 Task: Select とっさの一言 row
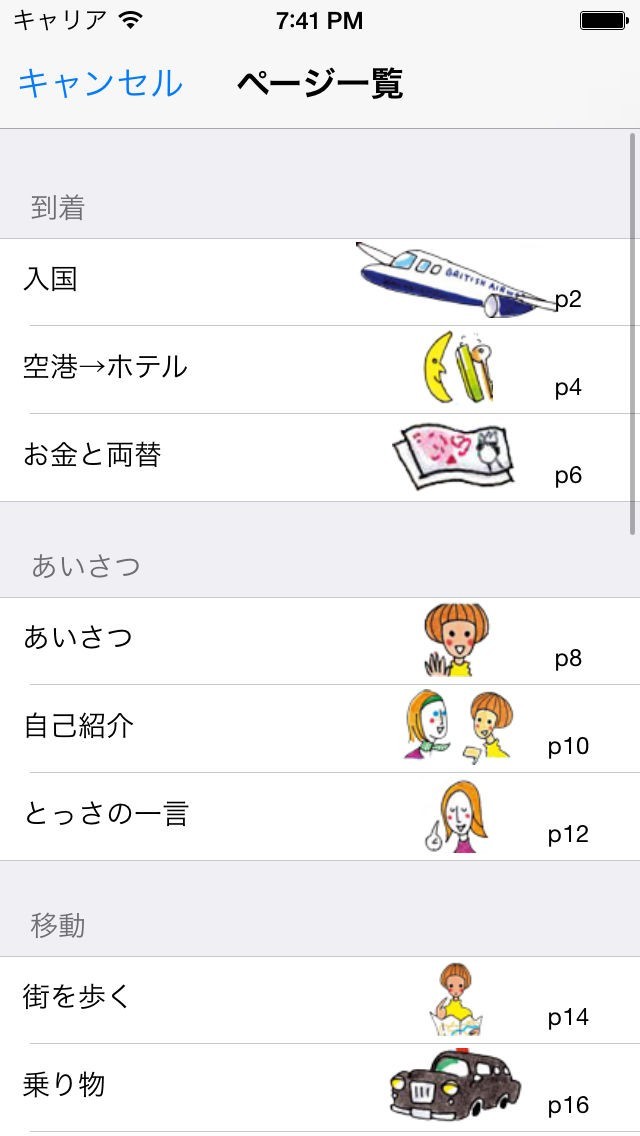[x=320, y=817]
